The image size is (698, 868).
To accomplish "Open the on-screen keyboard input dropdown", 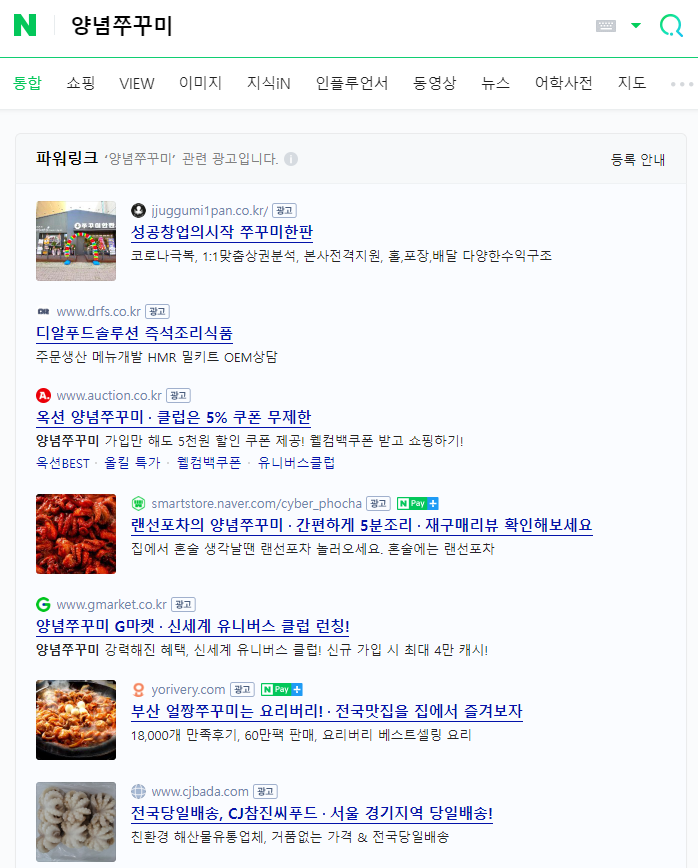I will click(635, 26).
